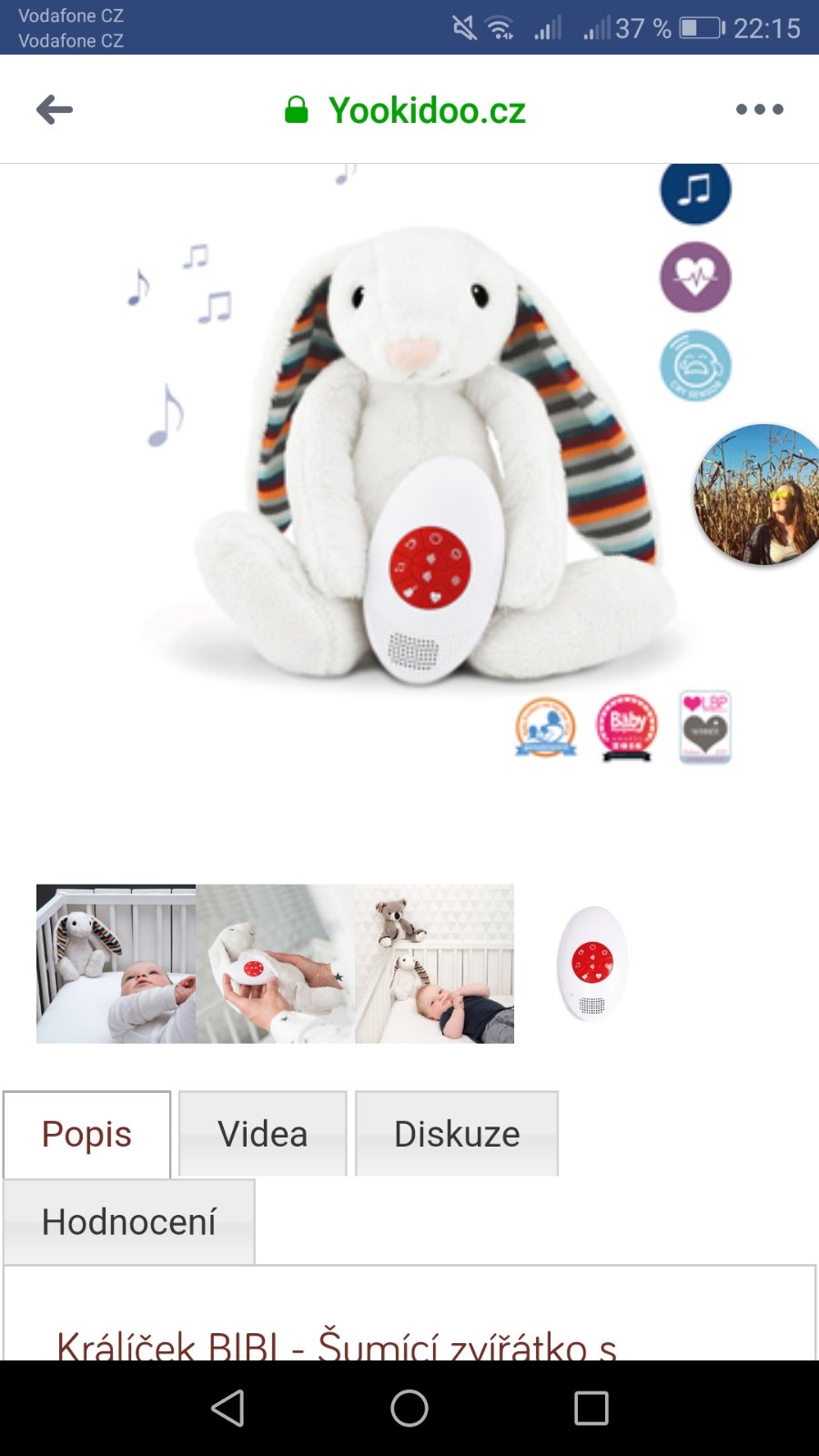Switch to the Diskuze tab
Viewport: 819px width, 1456px height.
pyautogui.click(x=457, y=1134)
